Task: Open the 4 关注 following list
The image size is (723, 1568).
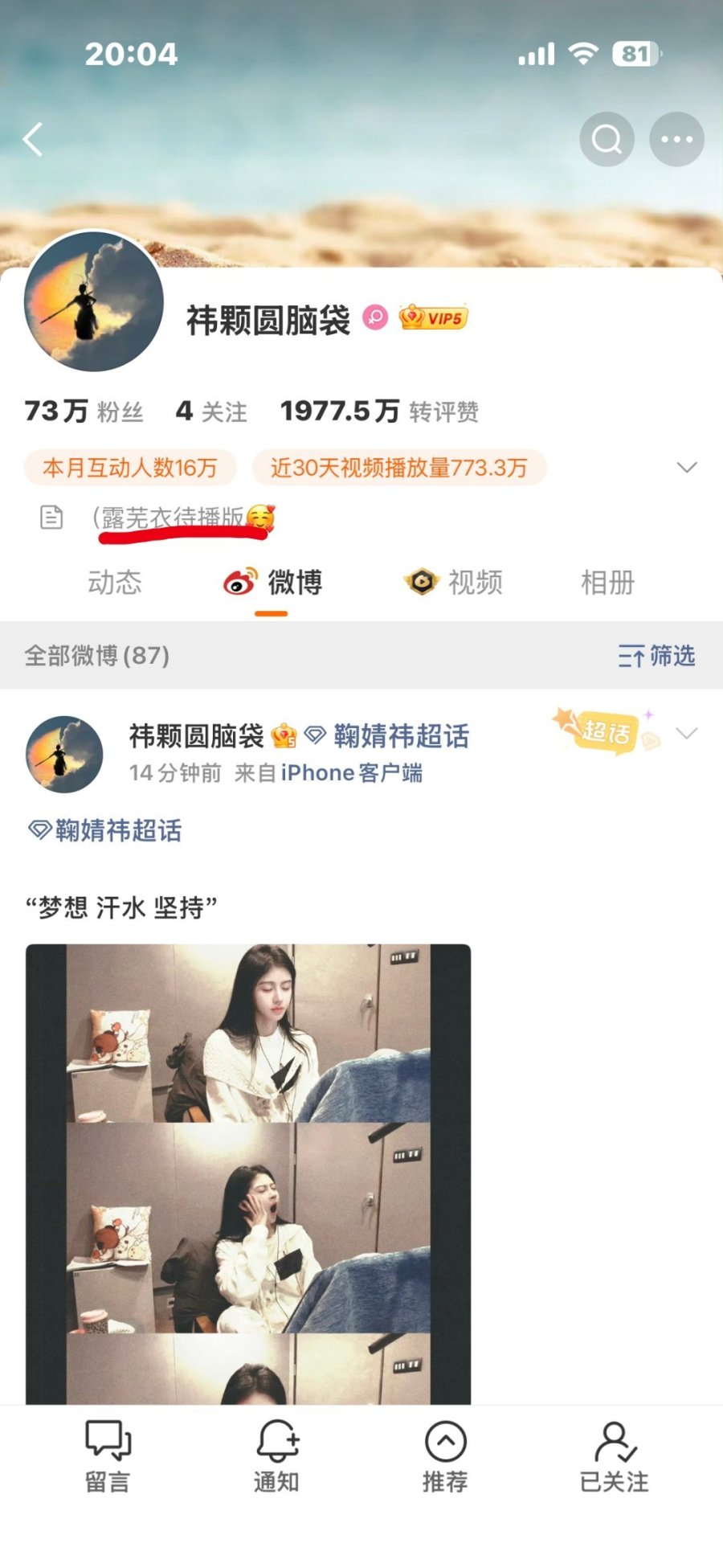Action: point(211,411)
